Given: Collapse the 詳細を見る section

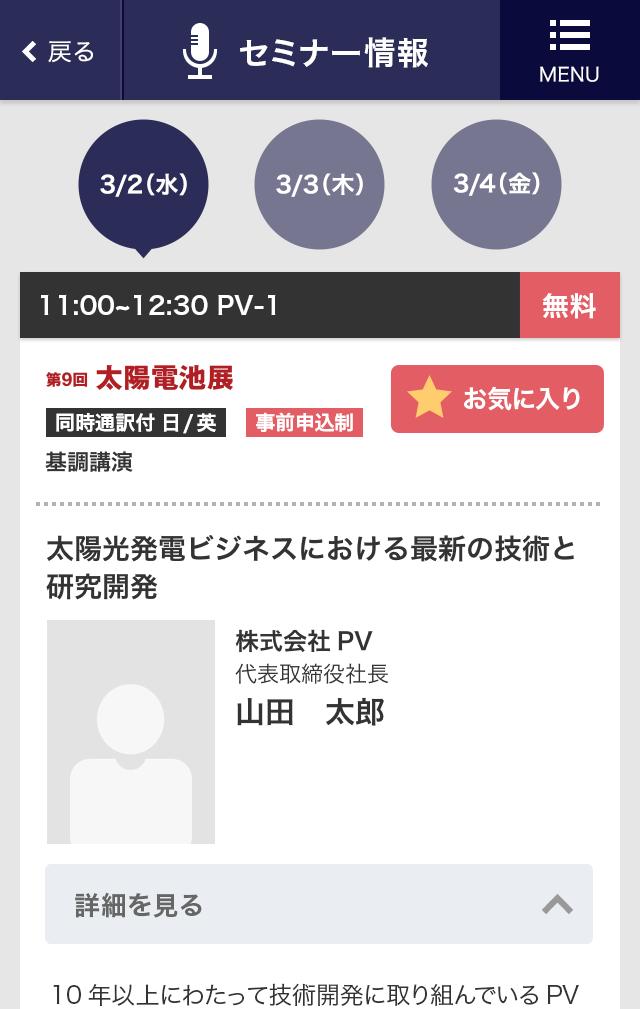Looking at the screenshot, I should click(x=318, y=904).
